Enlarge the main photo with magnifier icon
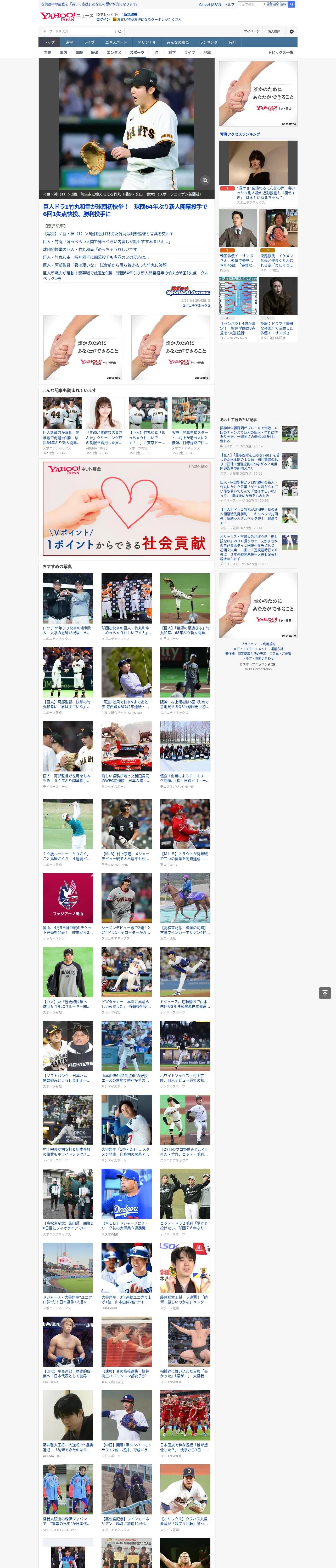Screen dimensions: 336x1568 pos(205,180)
